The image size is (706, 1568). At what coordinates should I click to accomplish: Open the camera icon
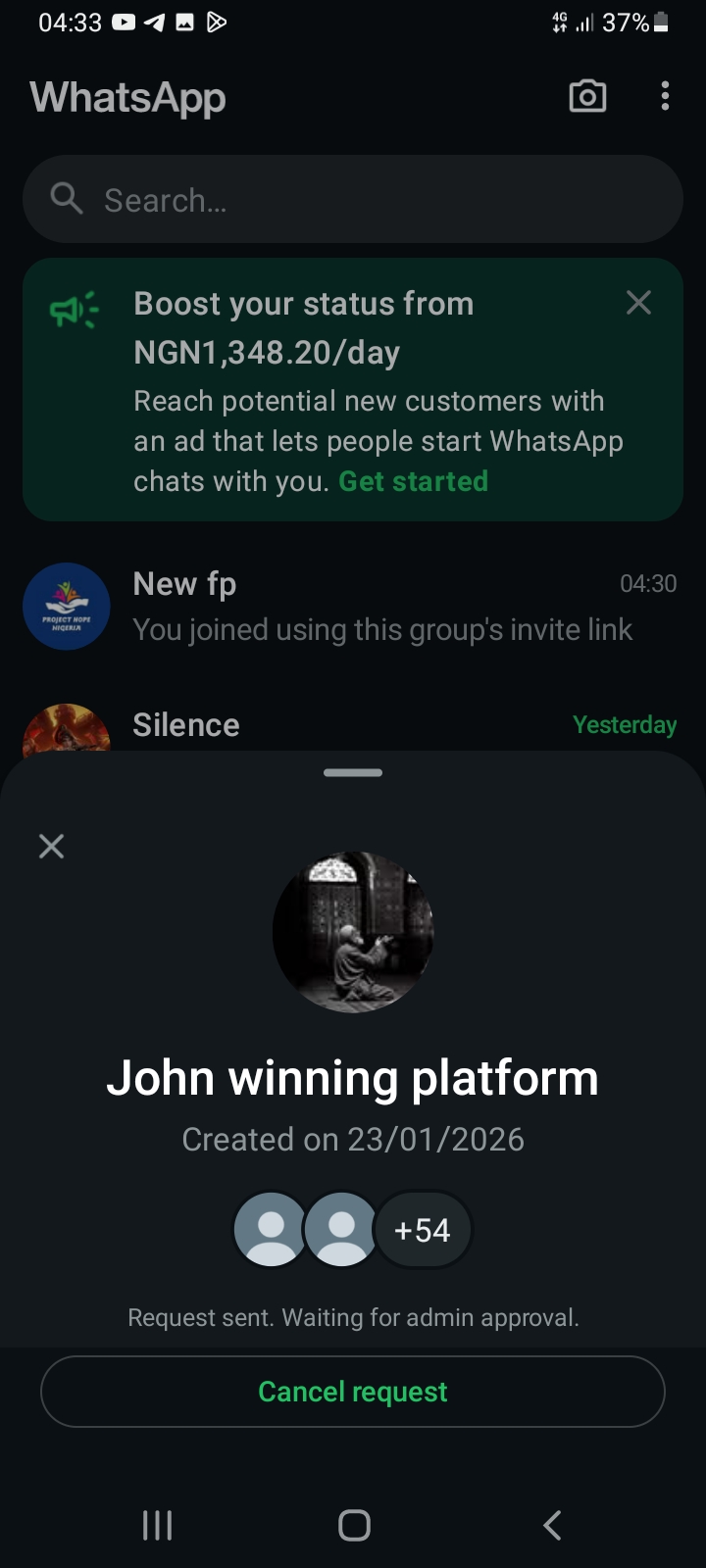[587, 96]
